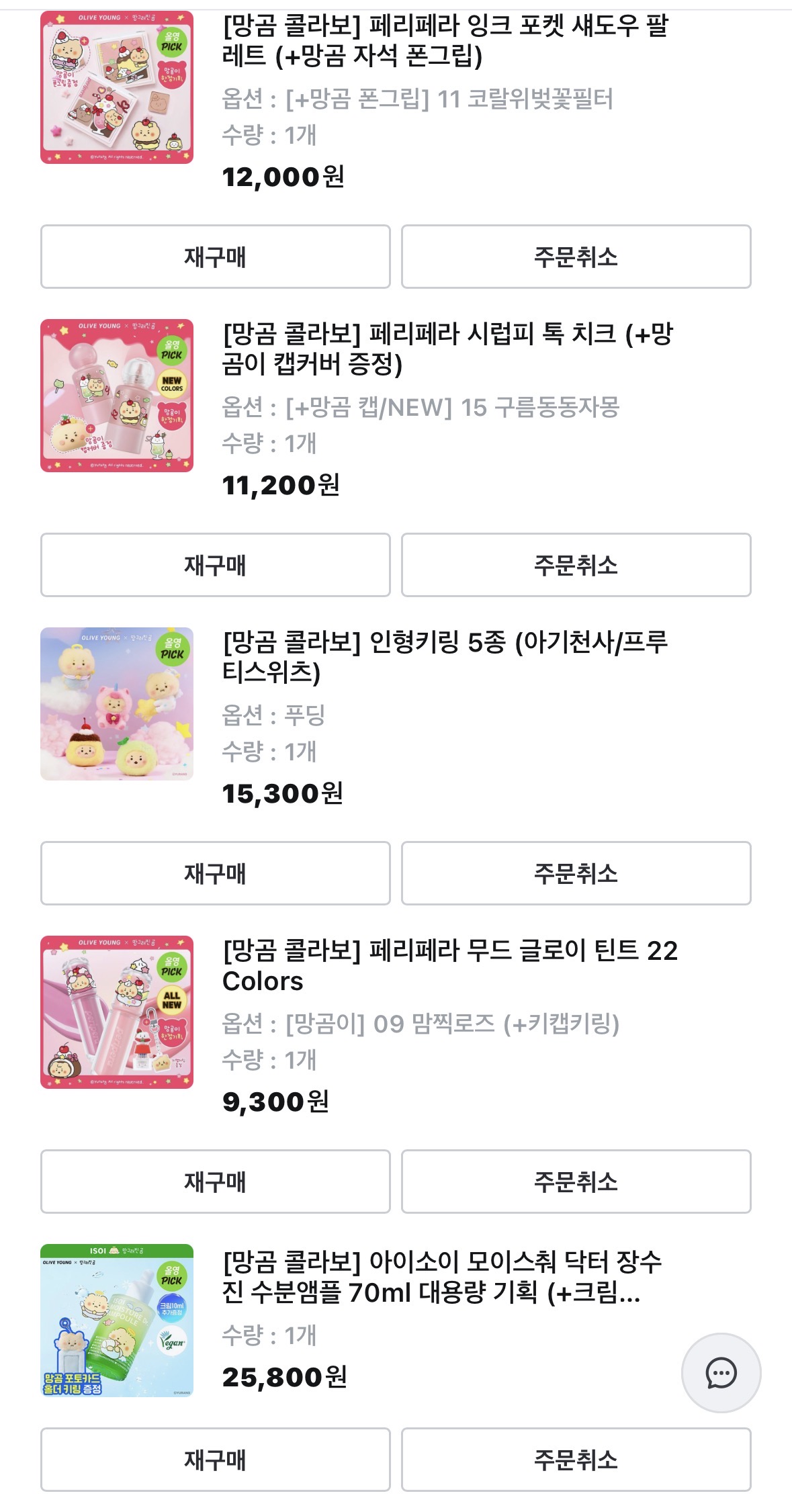The width and height of the screenshot is (792, 1512).
Task: Reorder the 시럽피 톡 치크
Action: click(x=215, y=565)
